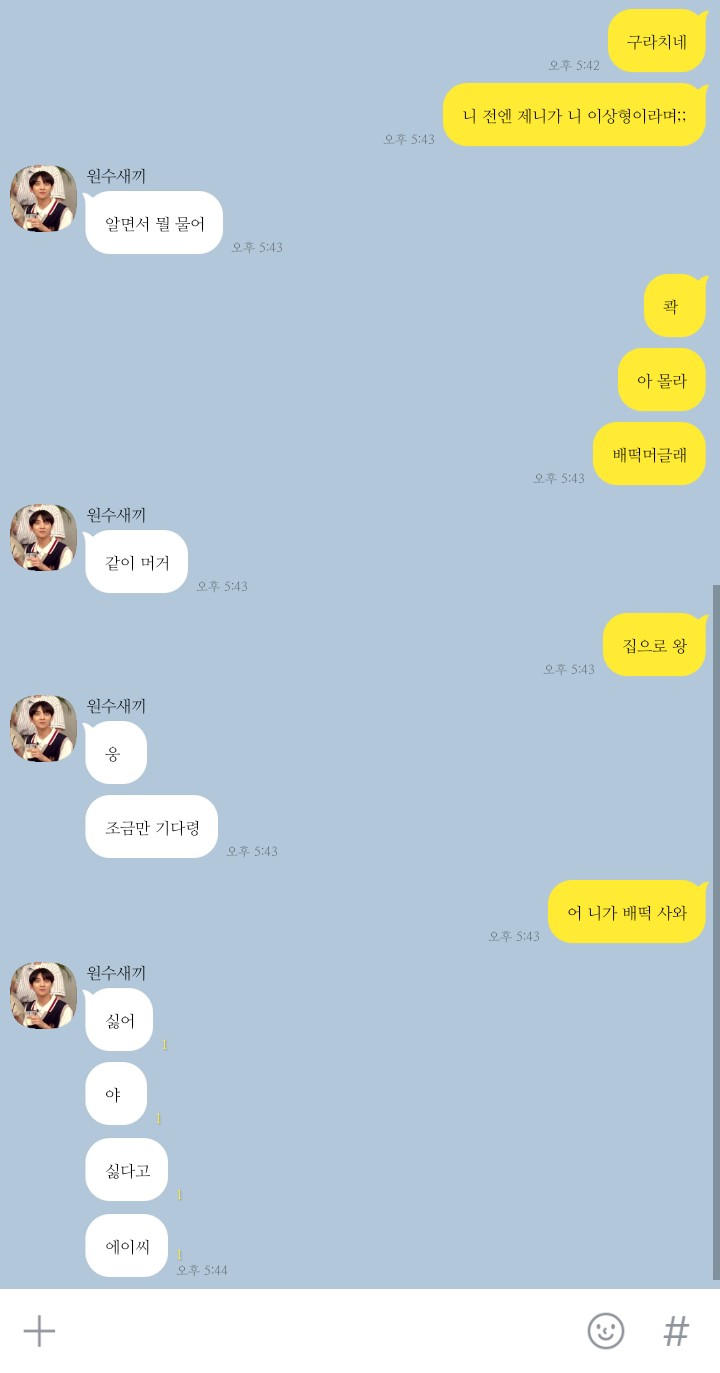Open the hashtag search button
This screenshot has width=720, height=1373.
point(677,1331)
